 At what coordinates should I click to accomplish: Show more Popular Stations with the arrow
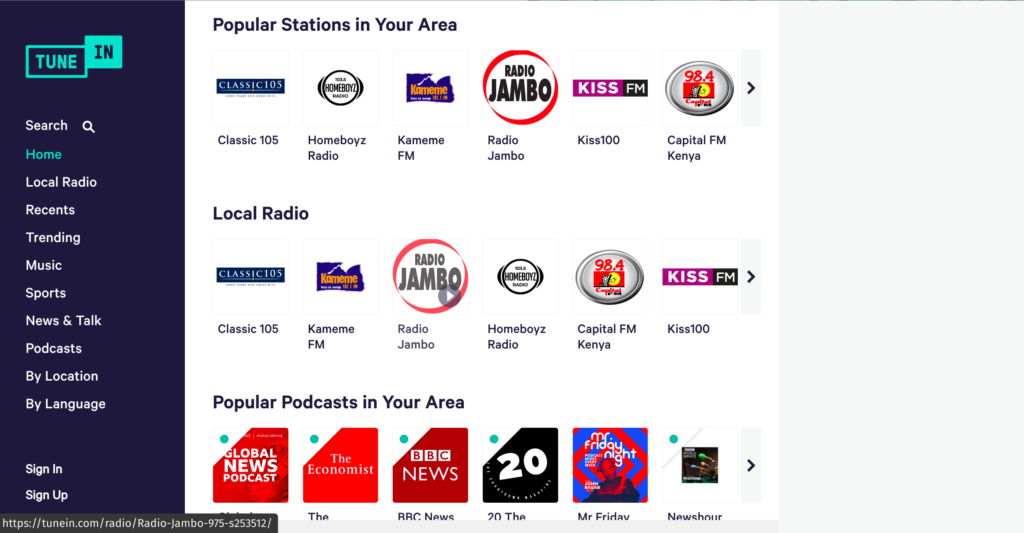(x=751, y=88)
